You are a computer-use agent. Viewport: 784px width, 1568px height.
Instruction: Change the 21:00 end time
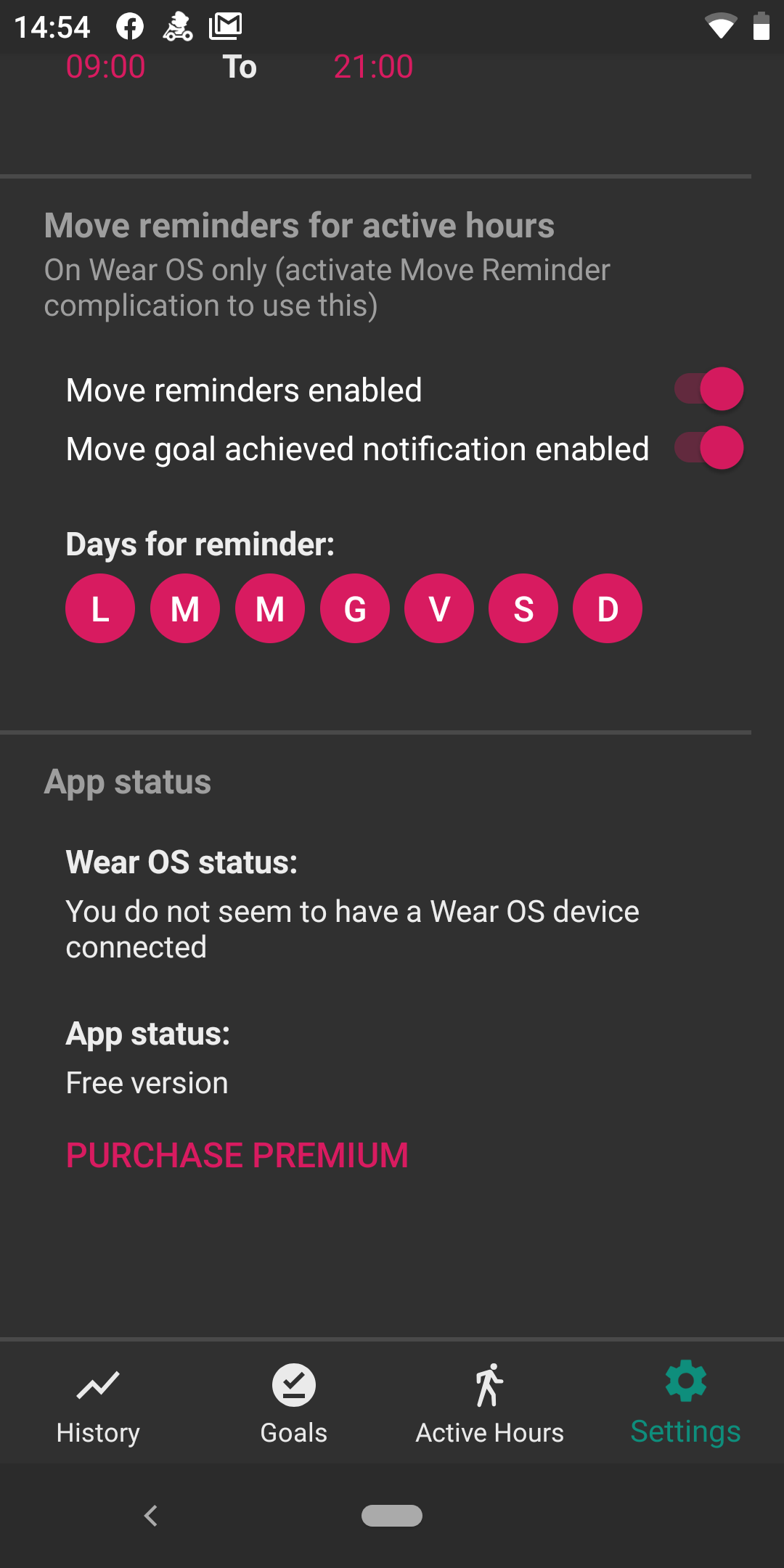pyautogui.click(x=373, y=67)
